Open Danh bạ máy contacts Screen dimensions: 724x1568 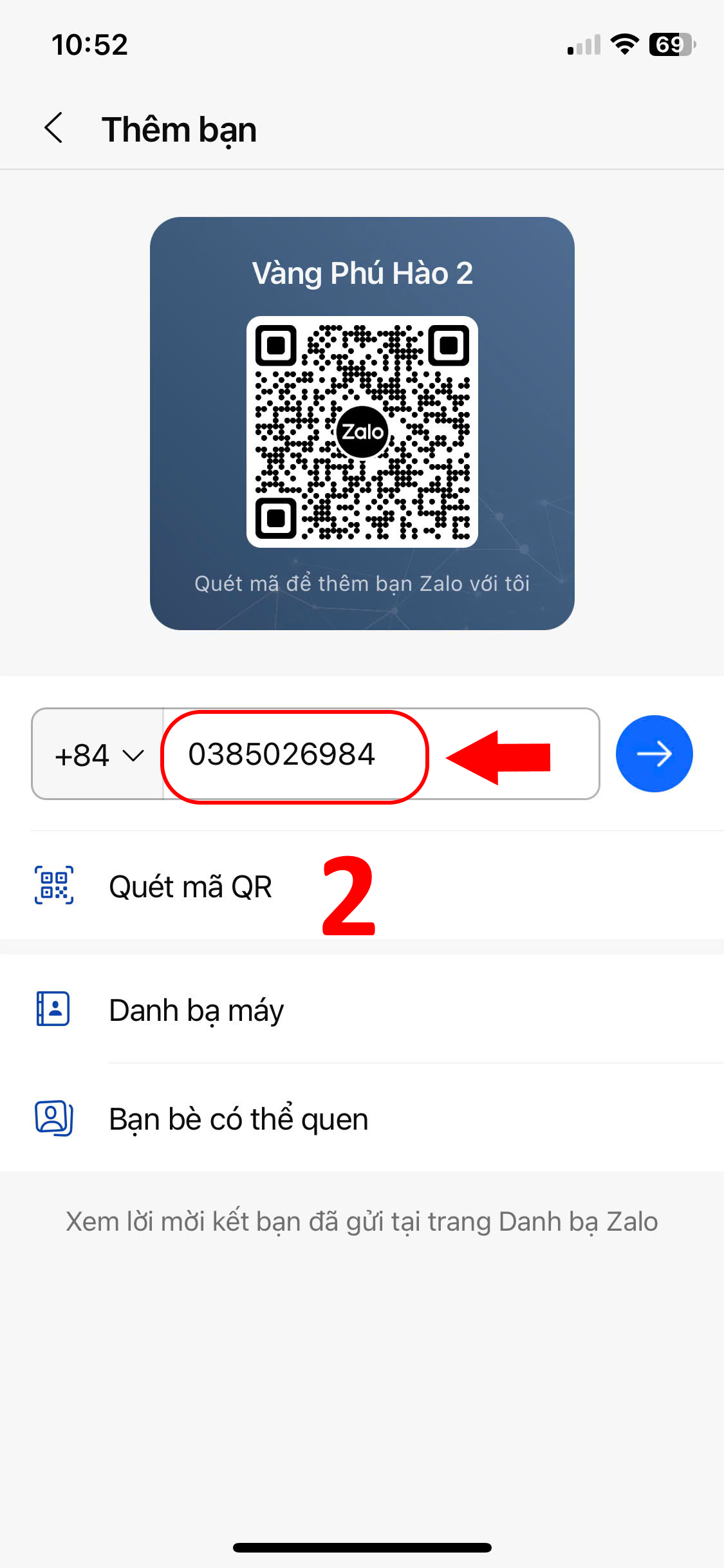point(196,1011)
